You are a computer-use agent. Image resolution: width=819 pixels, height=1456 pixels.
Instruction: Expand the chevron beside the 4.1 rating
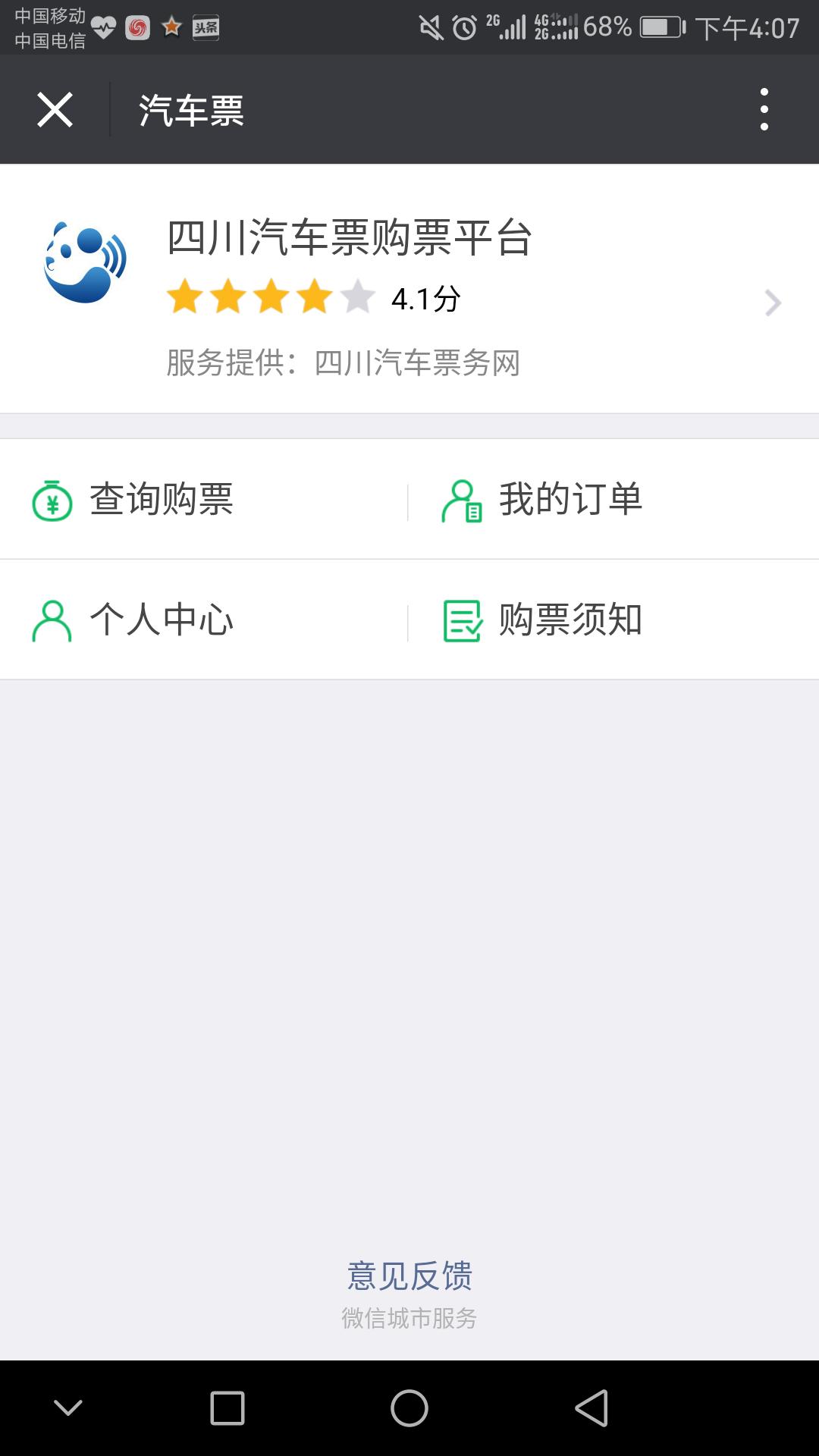pyautogui.click(x=773, y=303)
